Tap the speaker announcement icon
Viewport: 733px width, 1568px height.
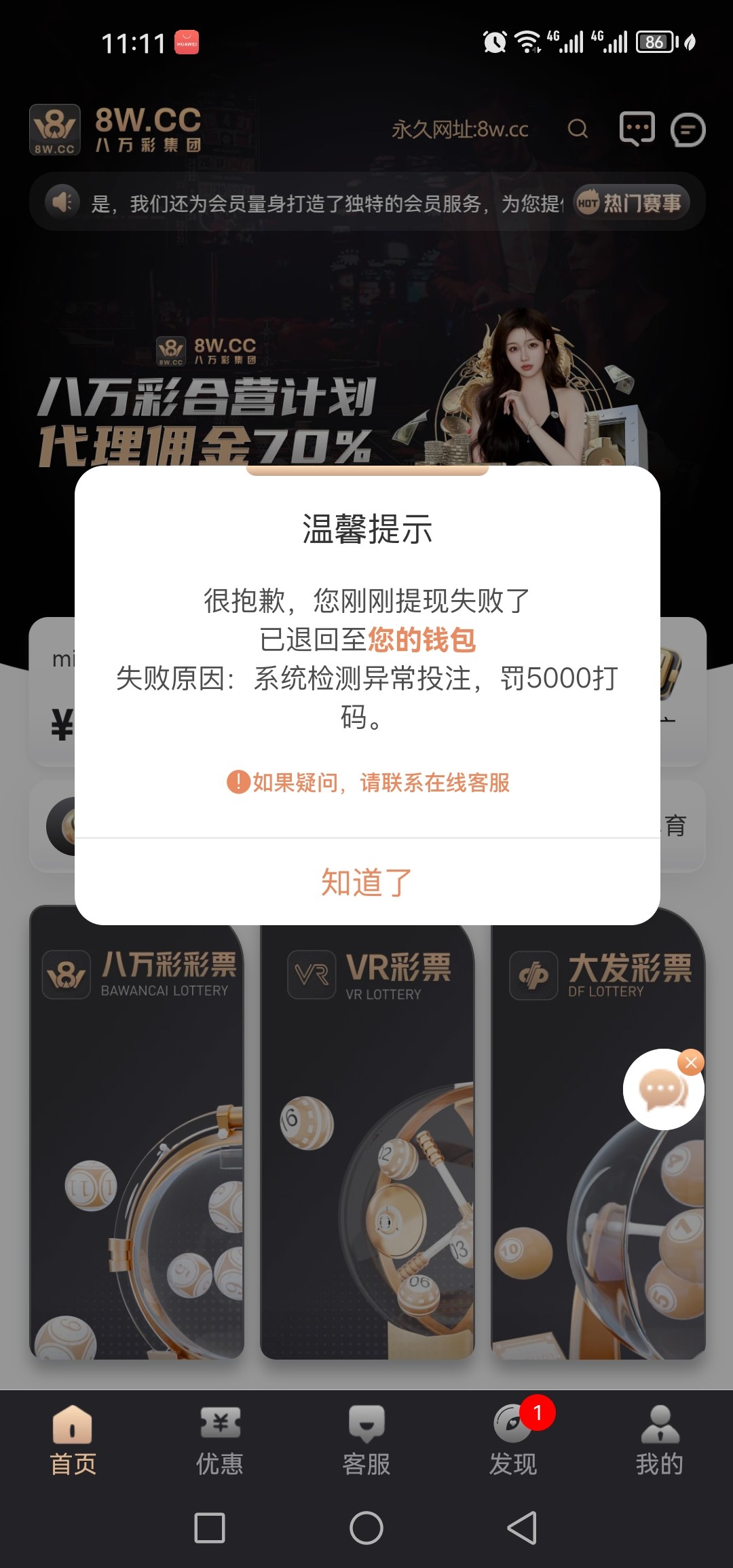62,202
